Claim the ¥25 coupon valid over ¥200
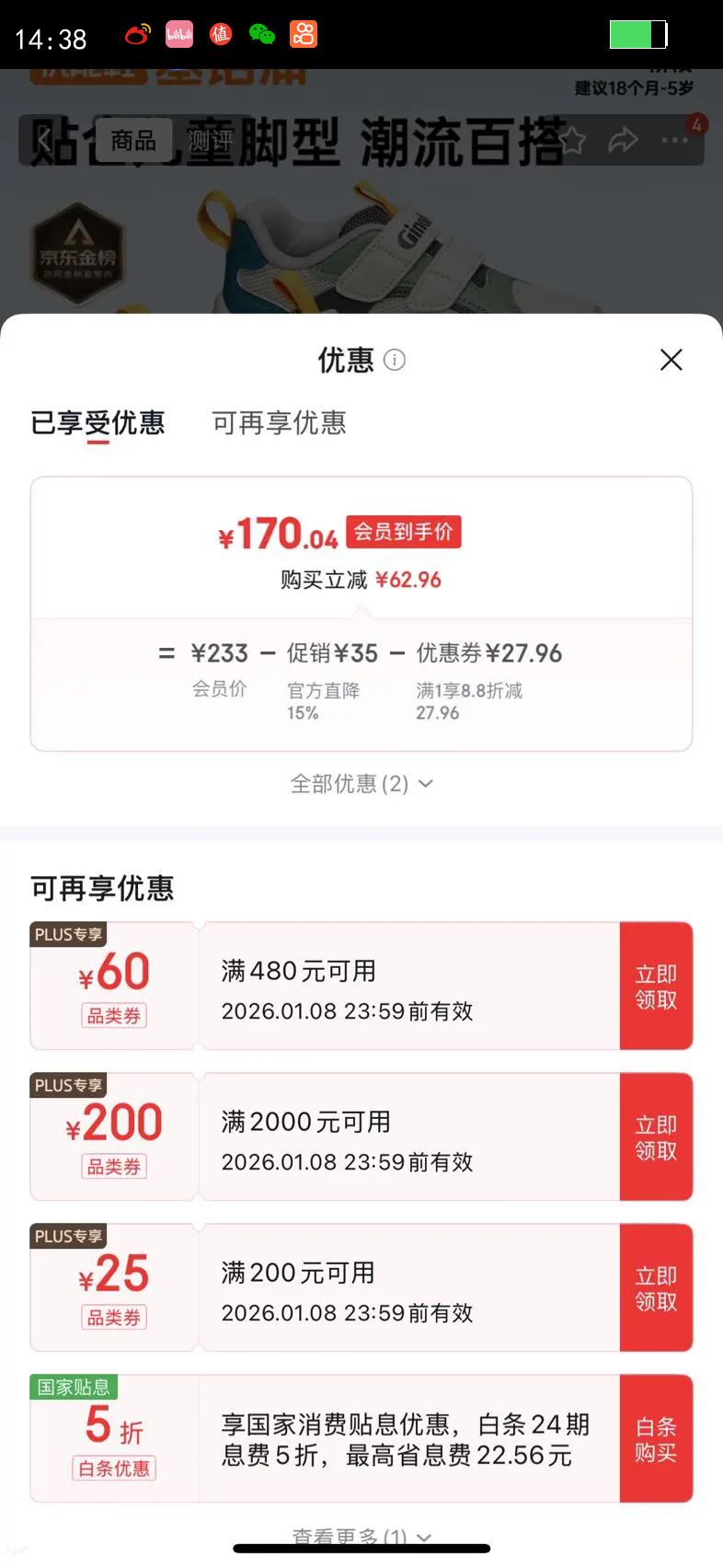The width and height of the screenshot is (723, 1568). pyautogui.click(x=655, y=1287)
